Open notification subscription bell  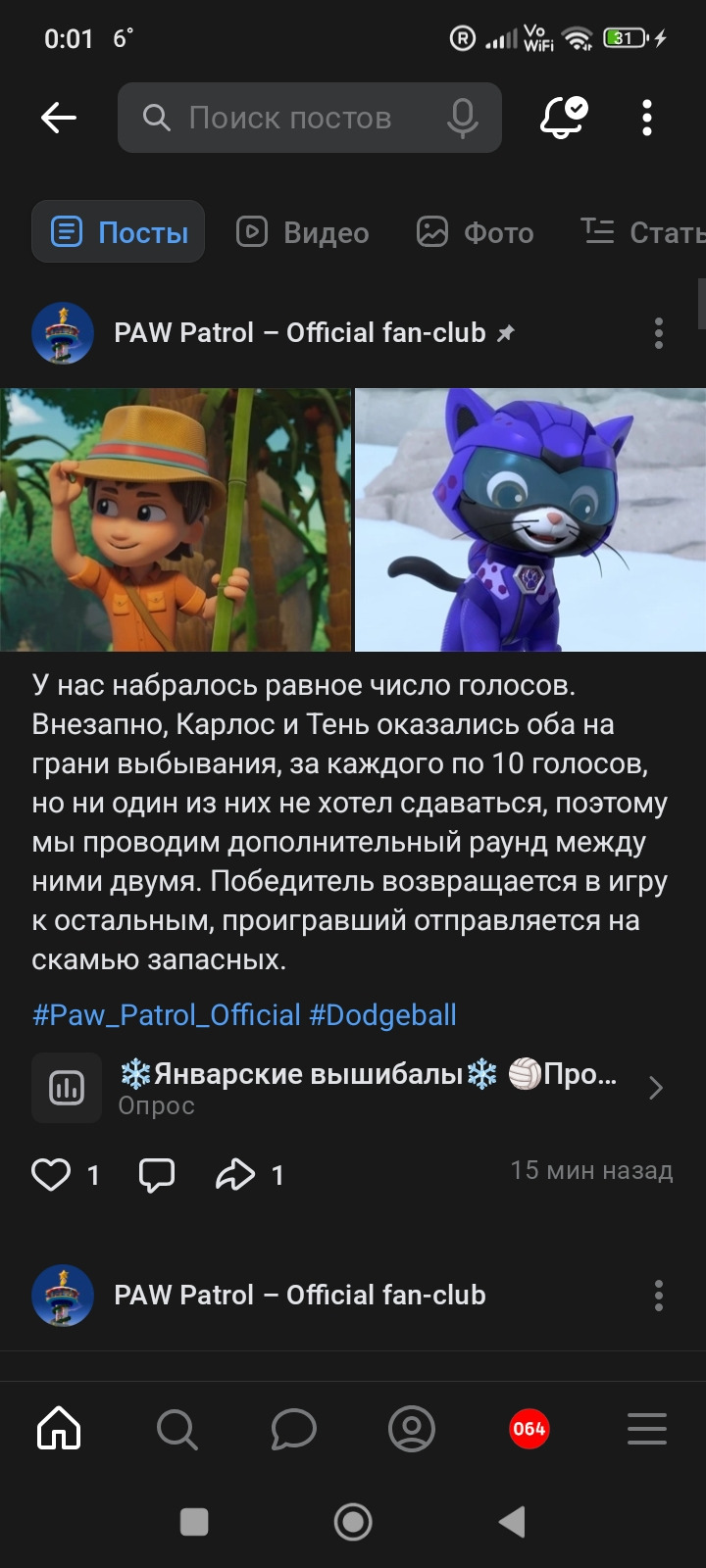click(x=563, y=119)
